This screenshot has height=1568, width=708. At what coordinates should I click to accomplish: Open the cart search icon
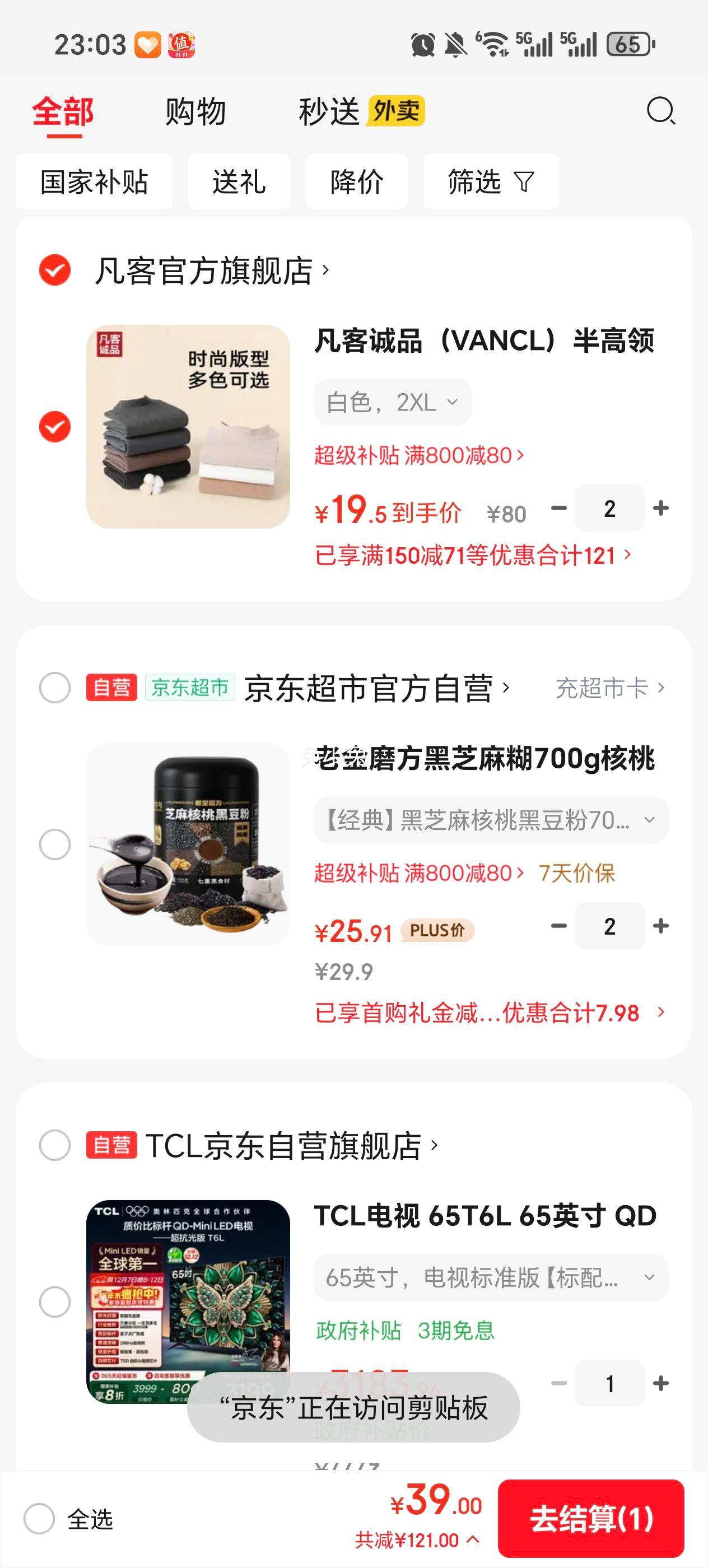pyautogui.click(x=660, y=111)
